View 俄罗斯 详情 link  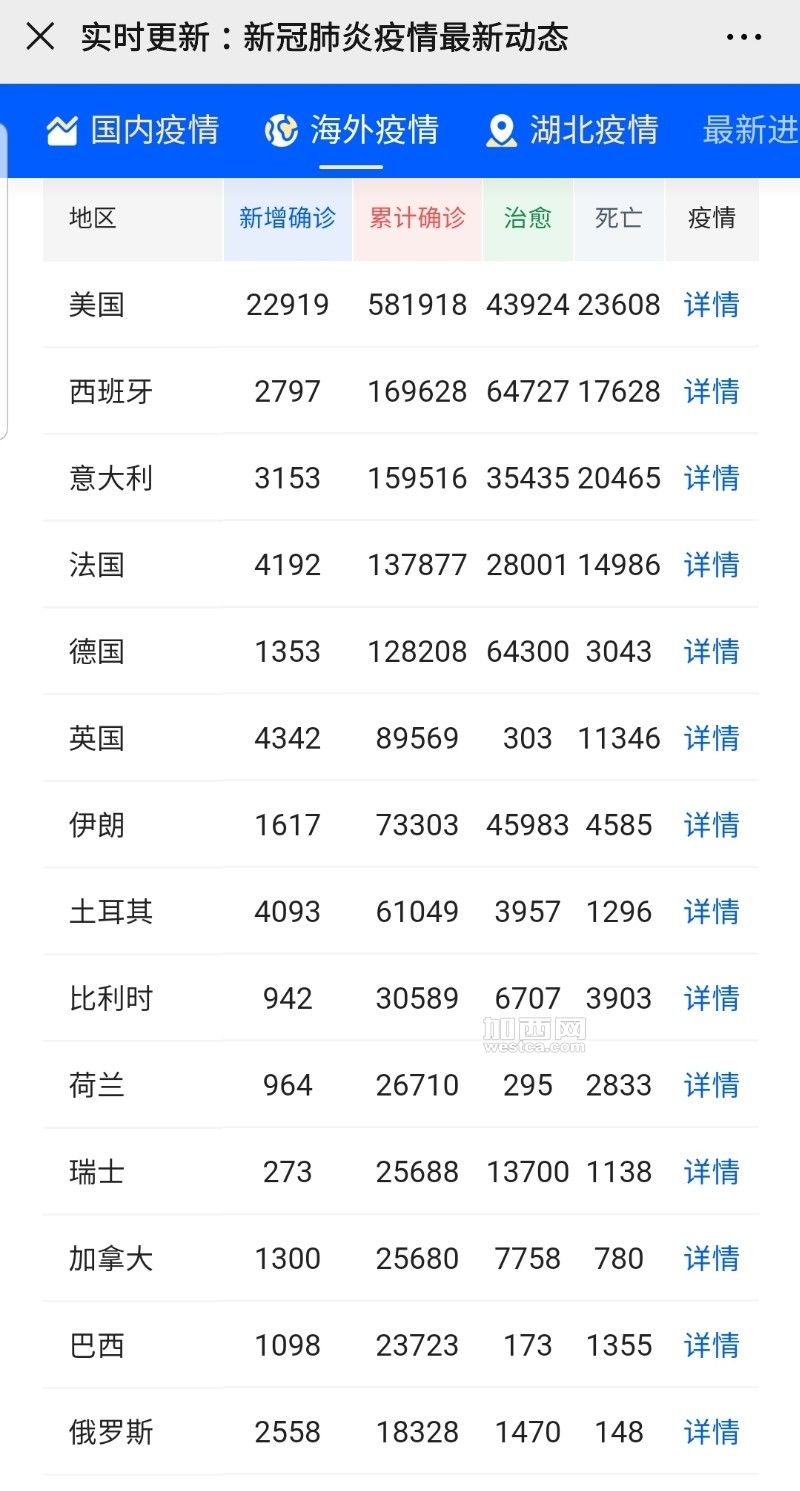(x=711, y=1433)
